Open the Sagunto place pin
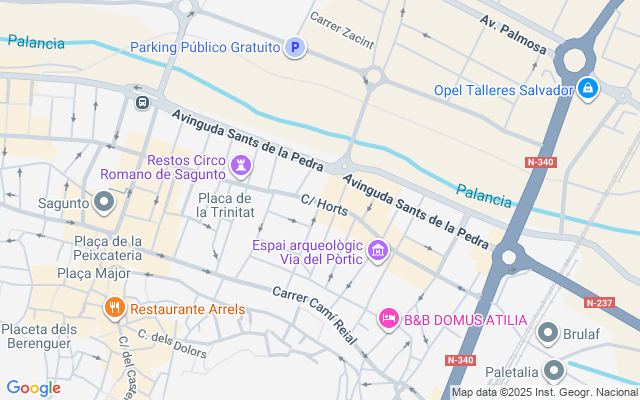Screen dimensions: 640x400 point(105,203)
